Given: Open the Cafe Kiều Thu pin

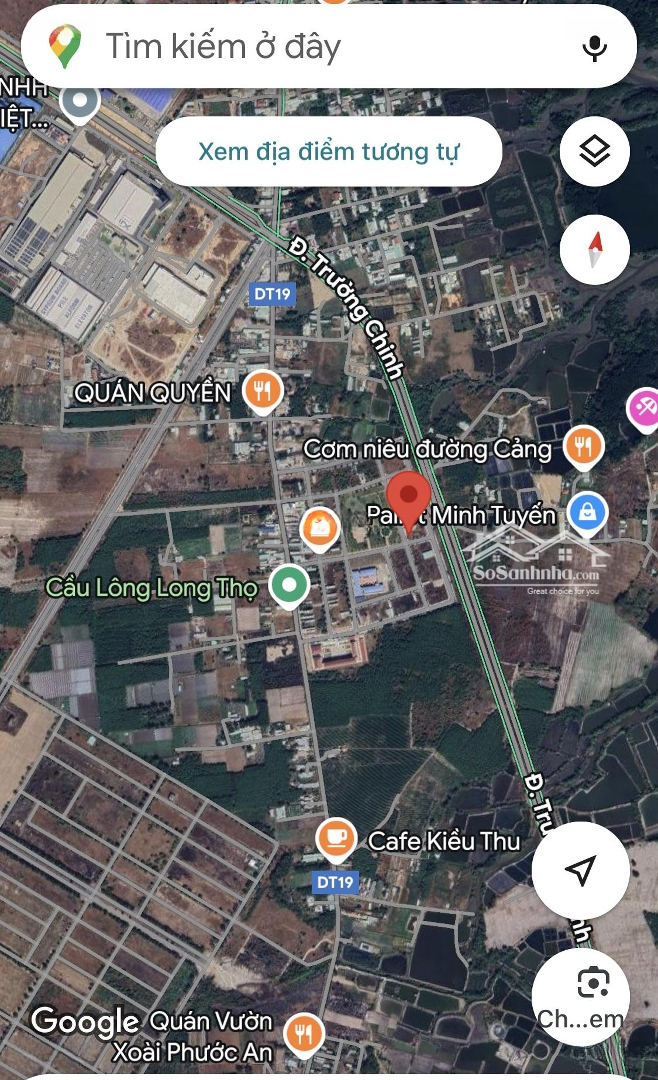Looking at the screenshot, I should (336, 840).
